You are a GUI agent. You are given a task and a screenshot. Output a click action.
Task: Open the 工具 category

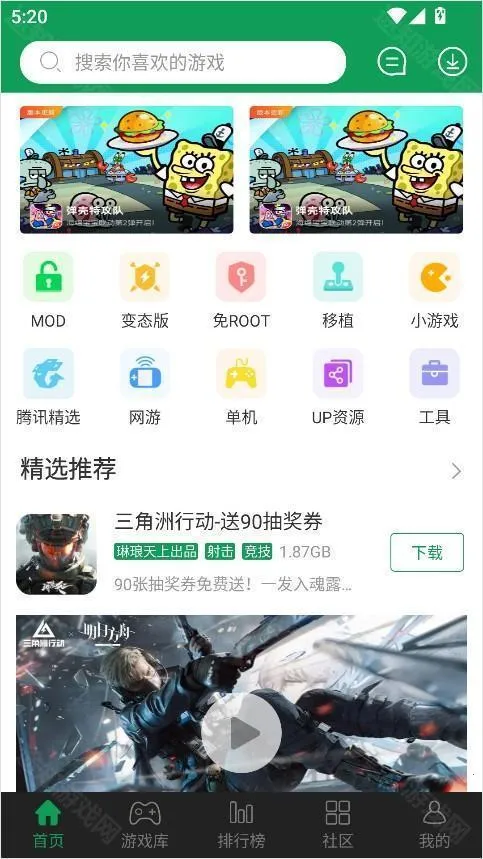coord(434,387)
